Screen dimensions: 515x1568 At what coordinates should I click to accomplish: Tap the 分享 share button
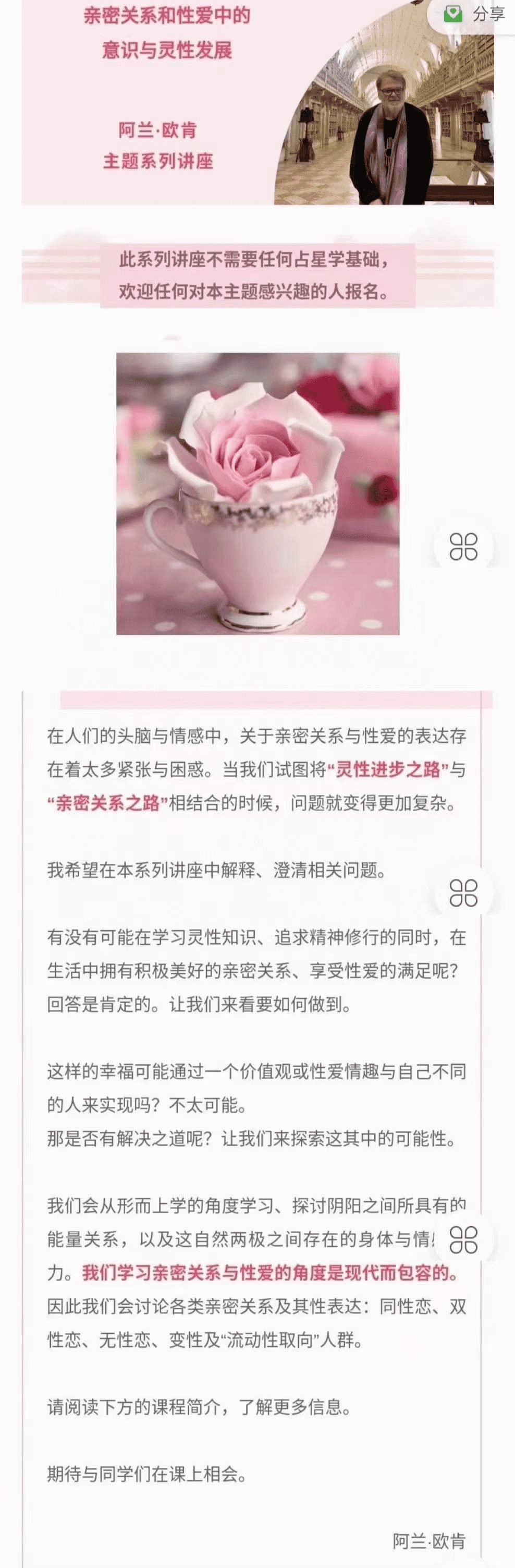coord(475,14)
